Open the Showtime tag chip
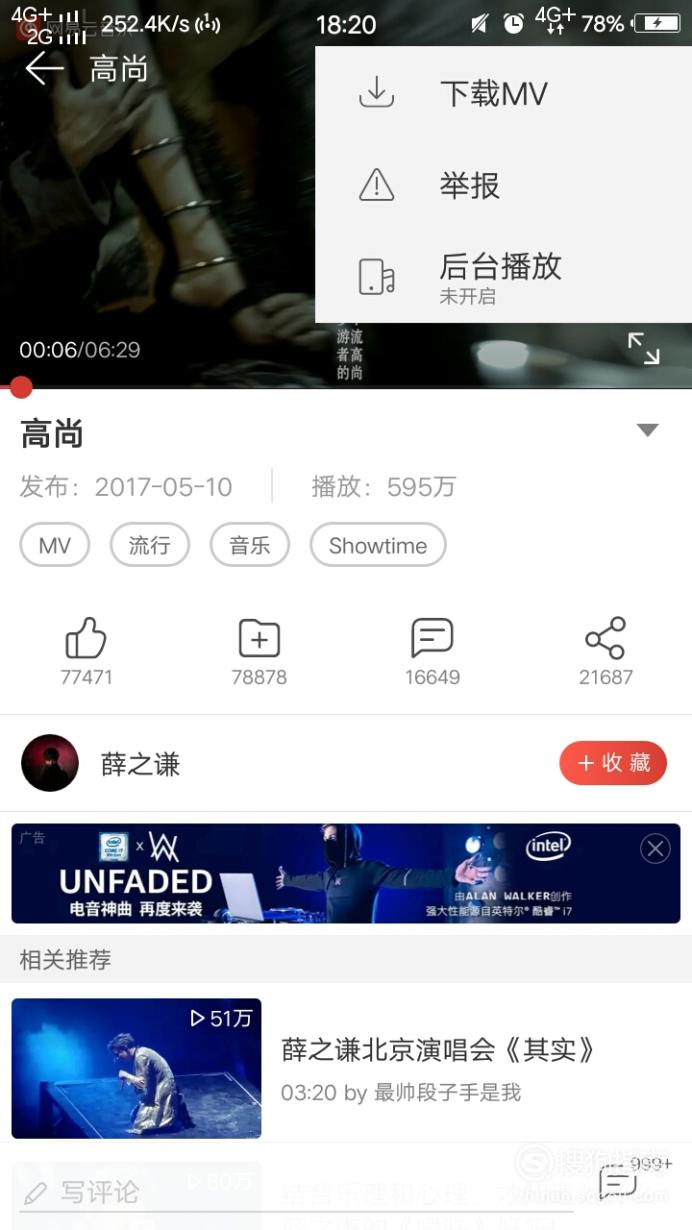The image size is (692, 1230). 378,545
